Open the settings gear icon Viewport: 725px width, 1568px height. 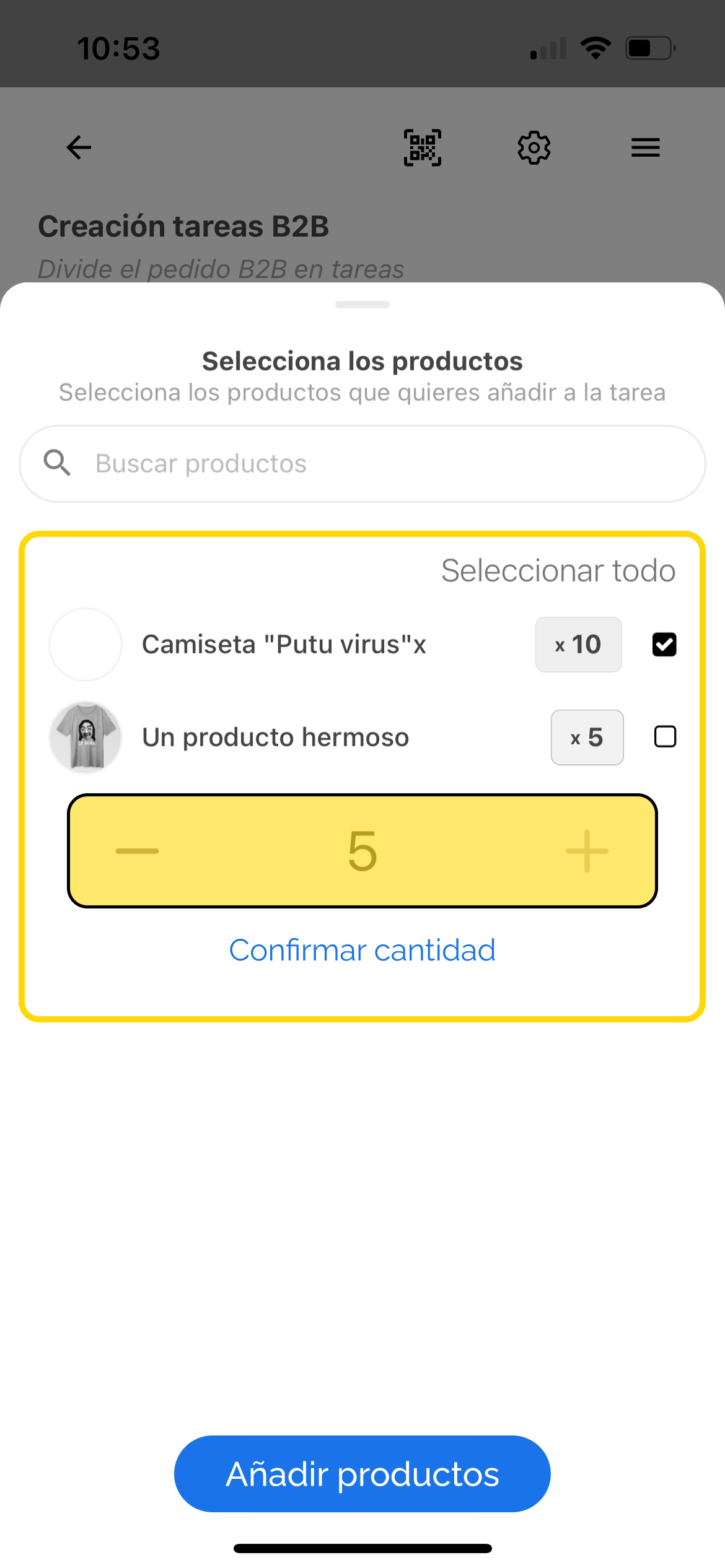point(534,147)
